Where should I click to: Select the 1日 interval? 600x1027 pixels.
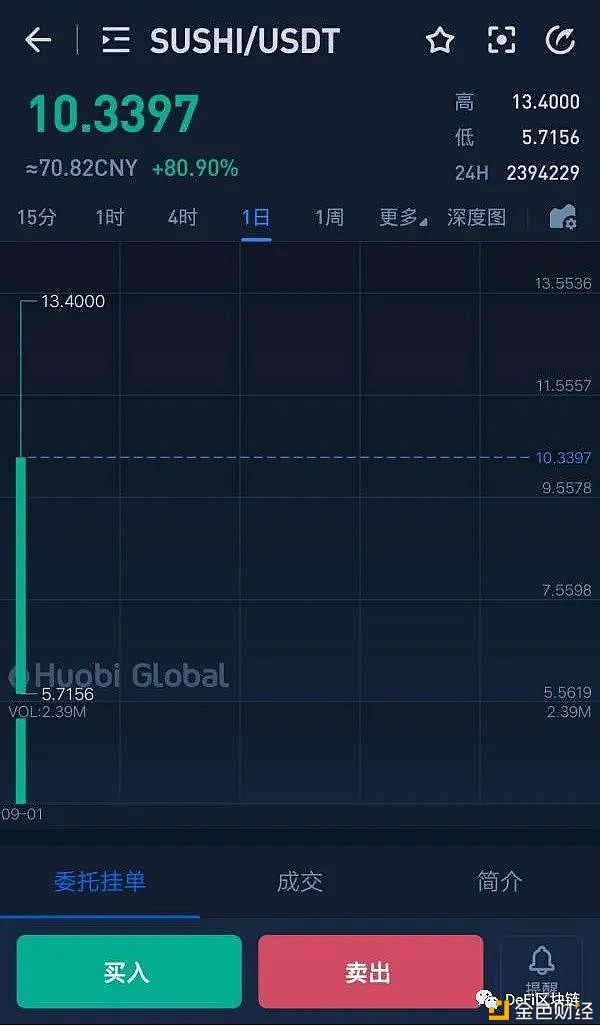click(255, 217)
